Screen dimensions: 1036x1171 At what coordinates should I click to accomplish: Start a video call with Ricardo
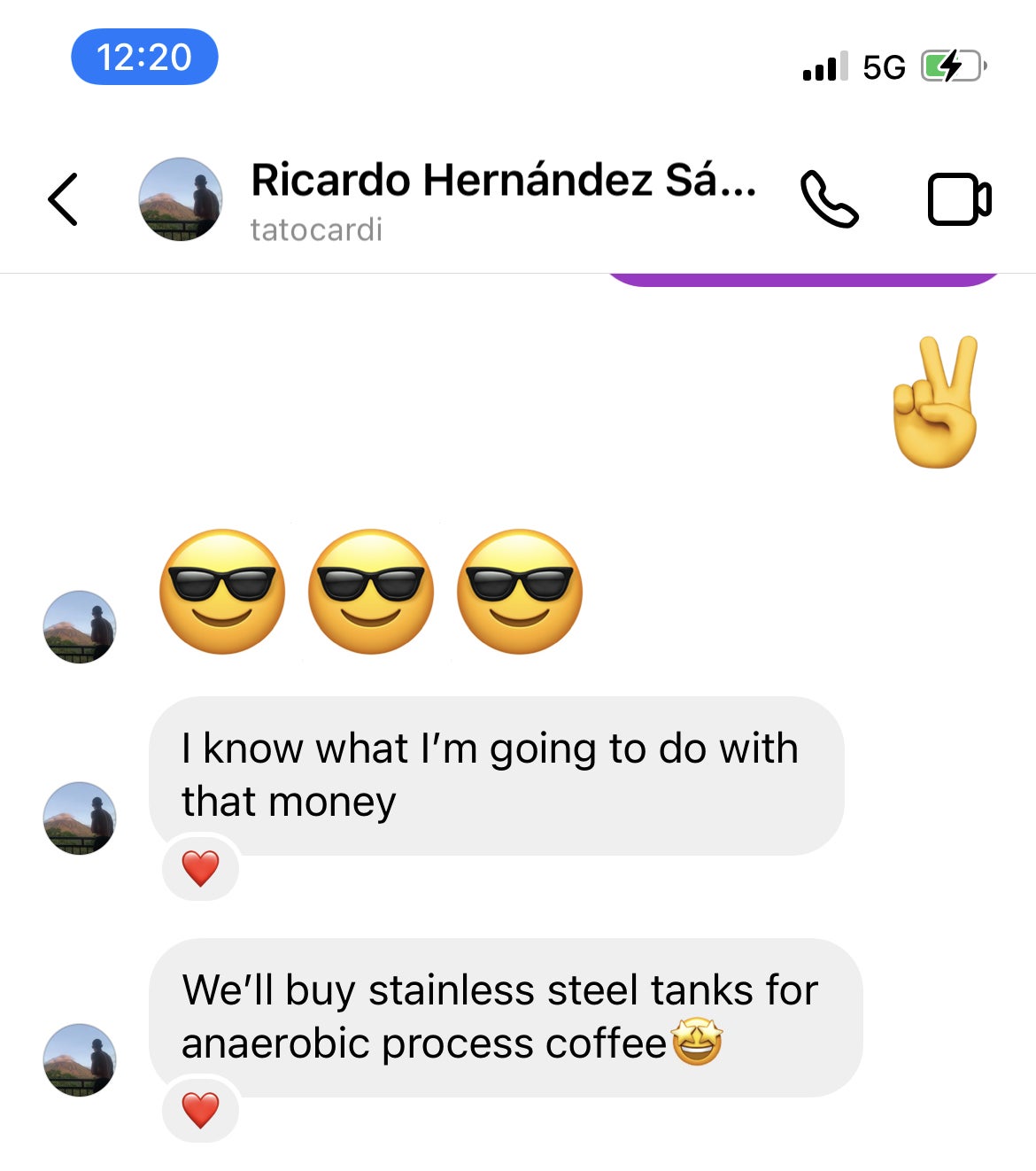point(959,199)
